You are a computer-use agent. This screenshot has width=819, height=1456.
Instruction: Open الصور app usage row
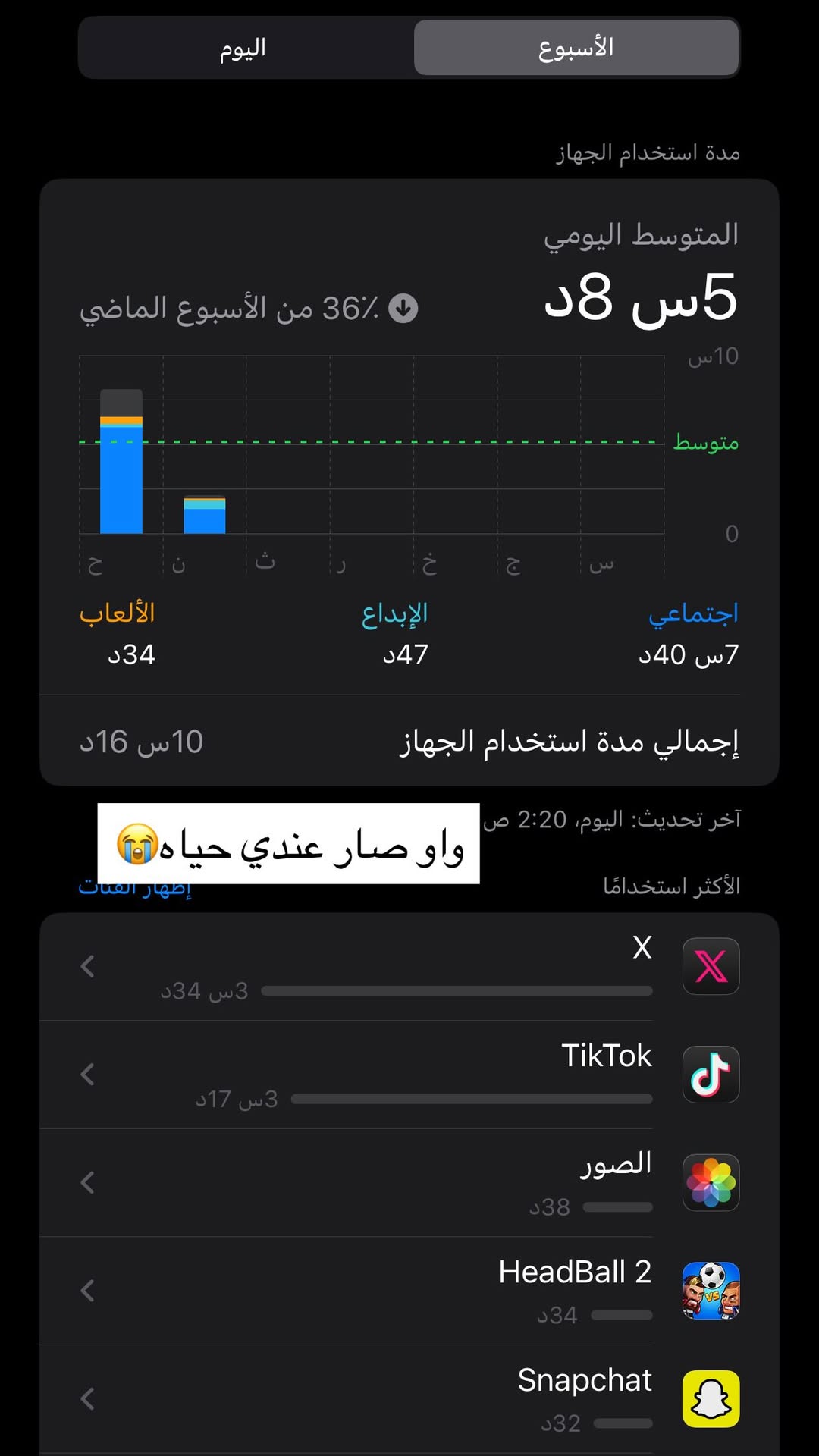click(409, 1183)
